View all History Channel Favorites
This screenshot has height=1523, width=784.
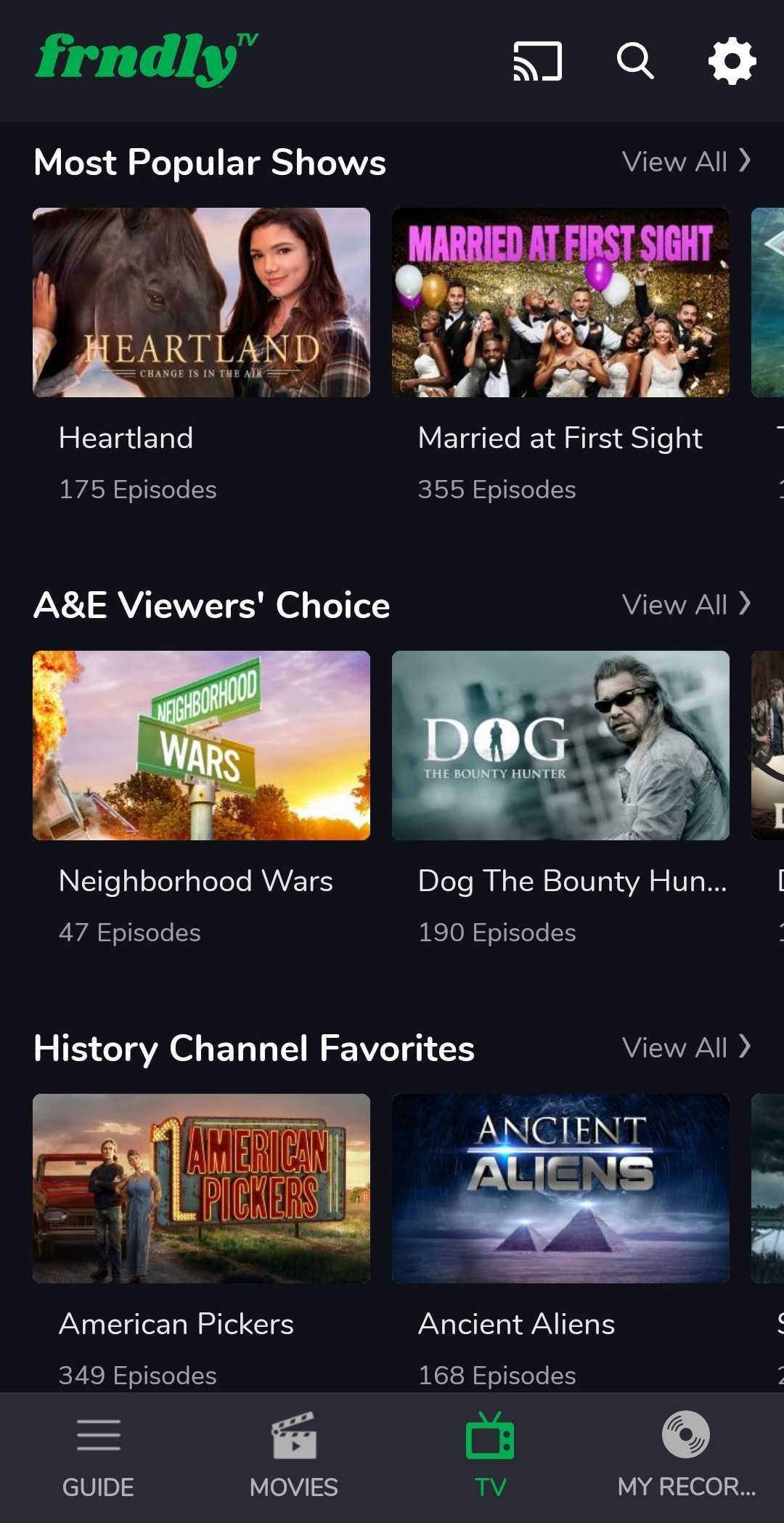click(686, 1047)
